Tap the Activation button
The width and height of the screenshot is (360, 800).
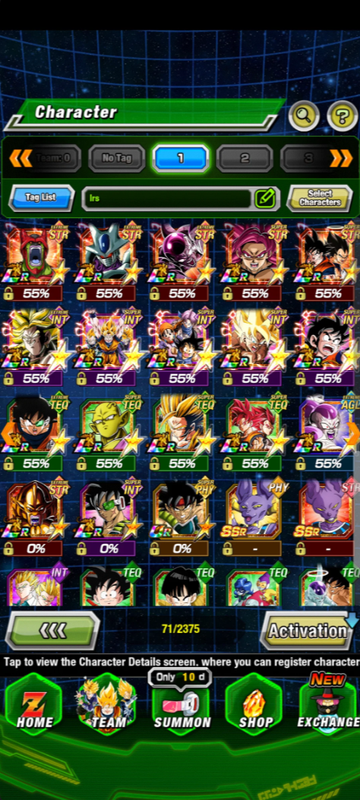coord(307,631)
